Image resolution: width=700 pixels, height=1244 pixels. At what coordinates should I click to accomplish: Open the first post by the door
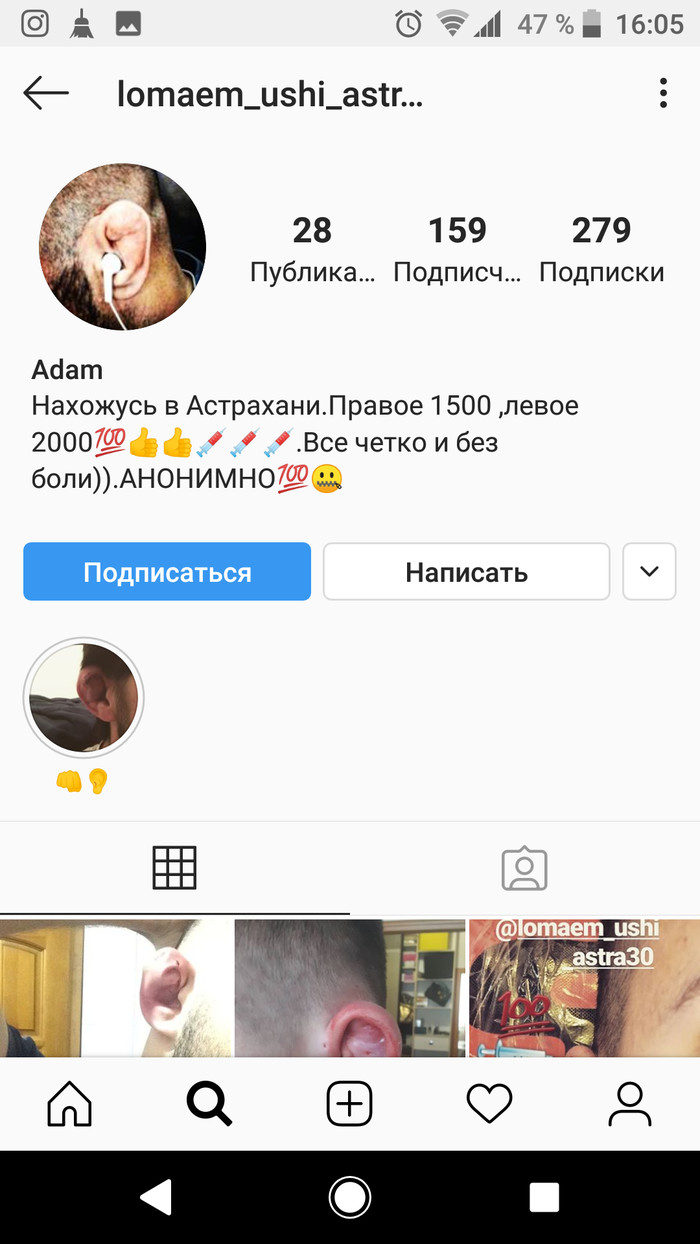(x=115, y=988)
